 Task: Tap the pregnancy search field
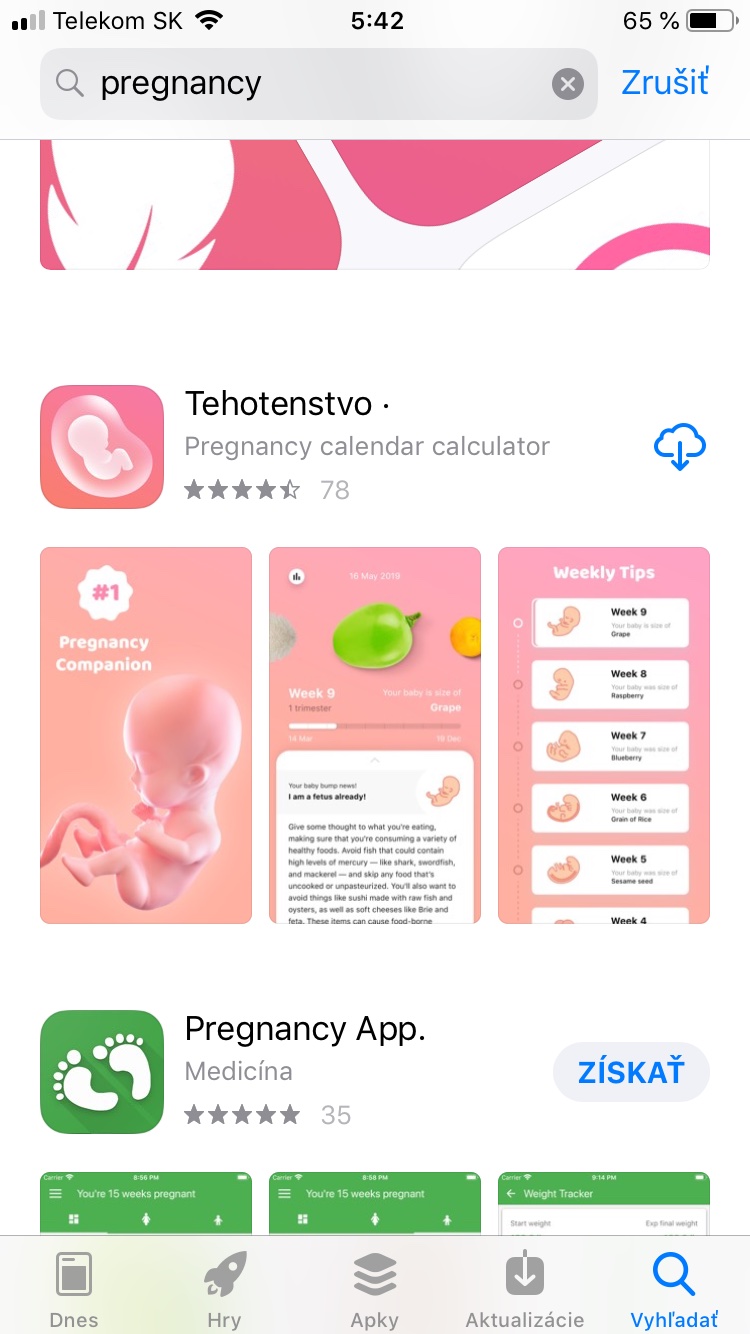[x=300, y=84]
